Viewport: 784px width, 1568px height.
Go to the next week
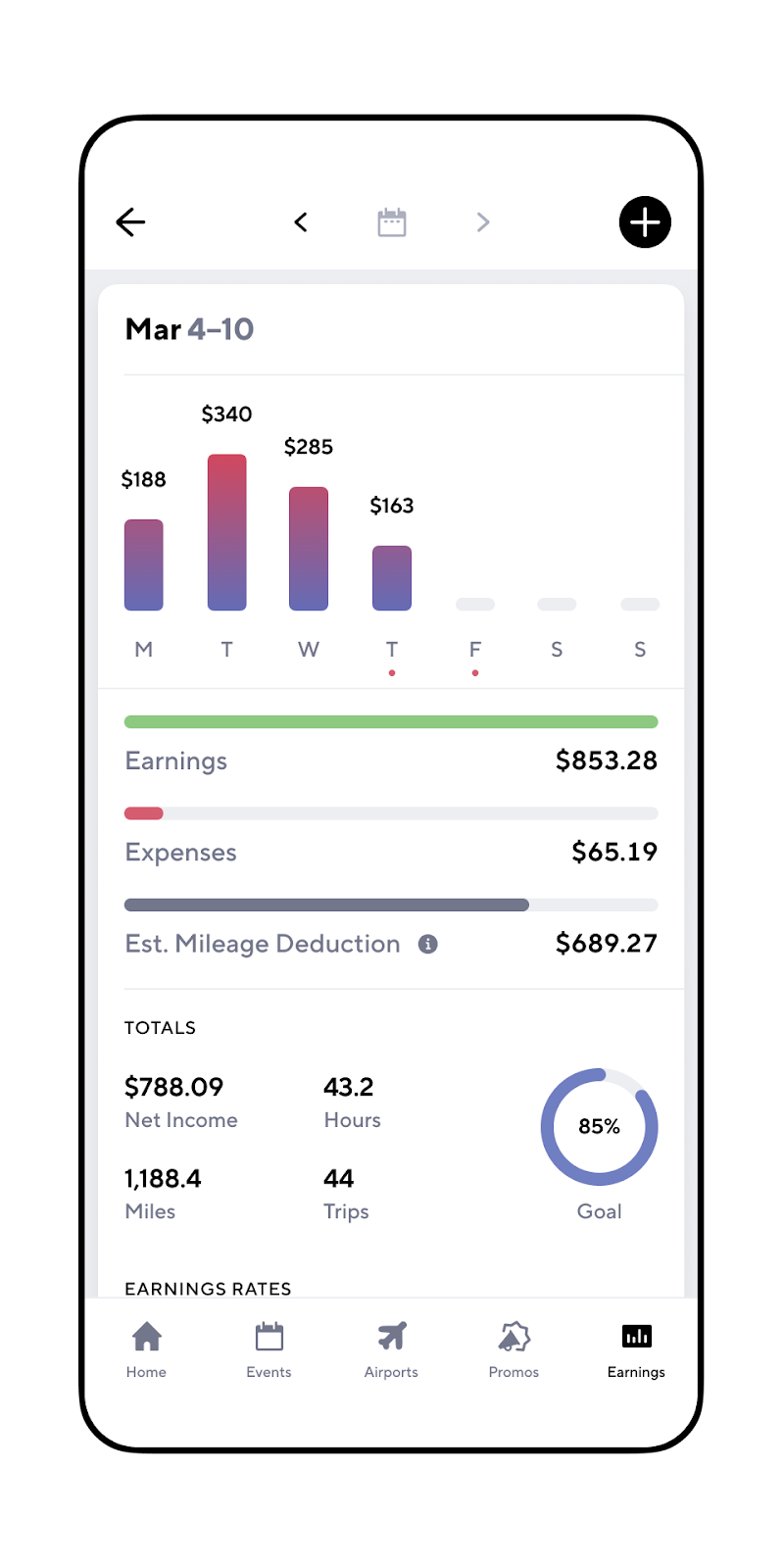click(x=482, y=222)
